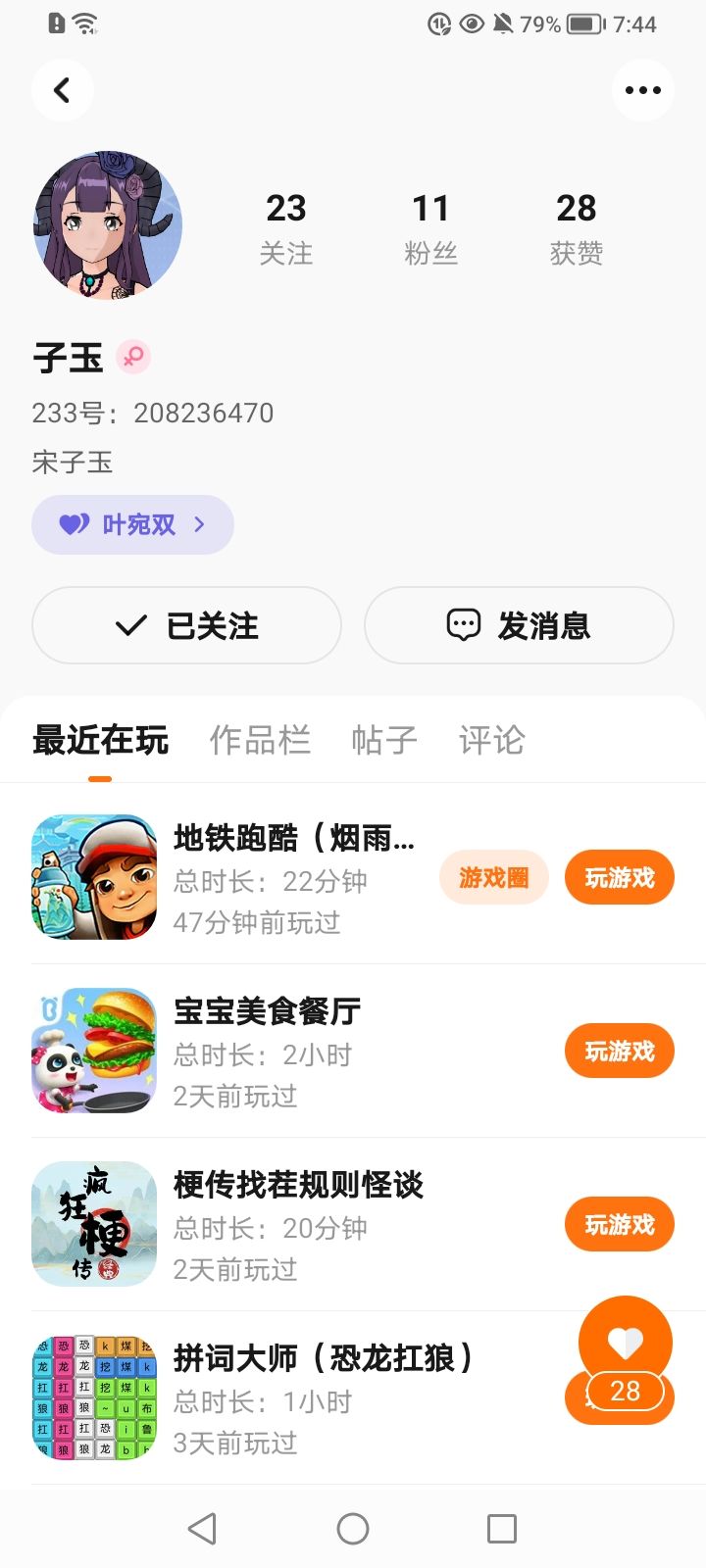Switch to the 评论 tab
This screenshot has height=1568, width=706.
tap(491, 740)
